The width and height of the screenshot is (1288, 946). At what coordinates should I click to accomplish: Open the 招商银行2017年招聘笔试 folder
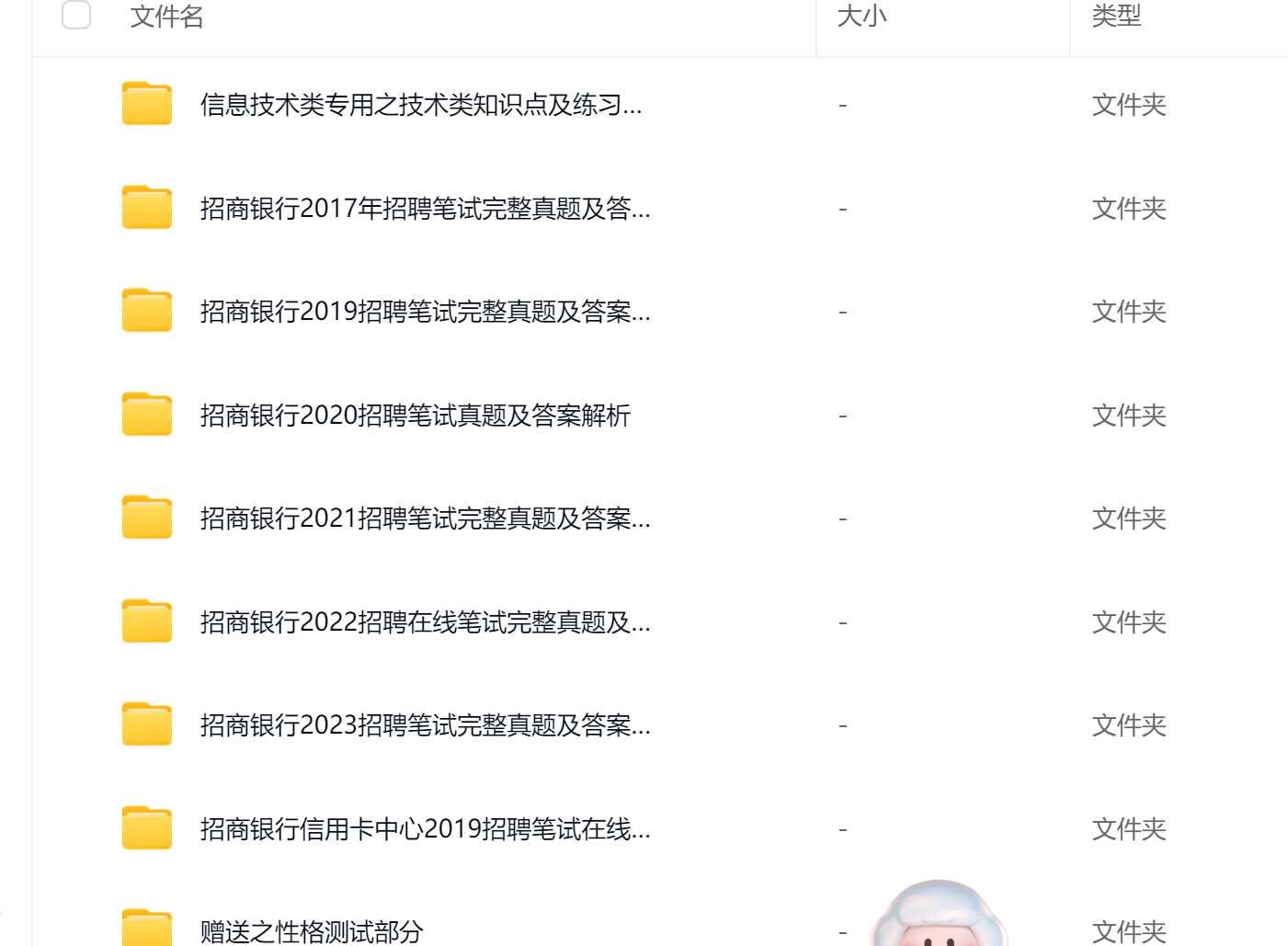(424, 209)
